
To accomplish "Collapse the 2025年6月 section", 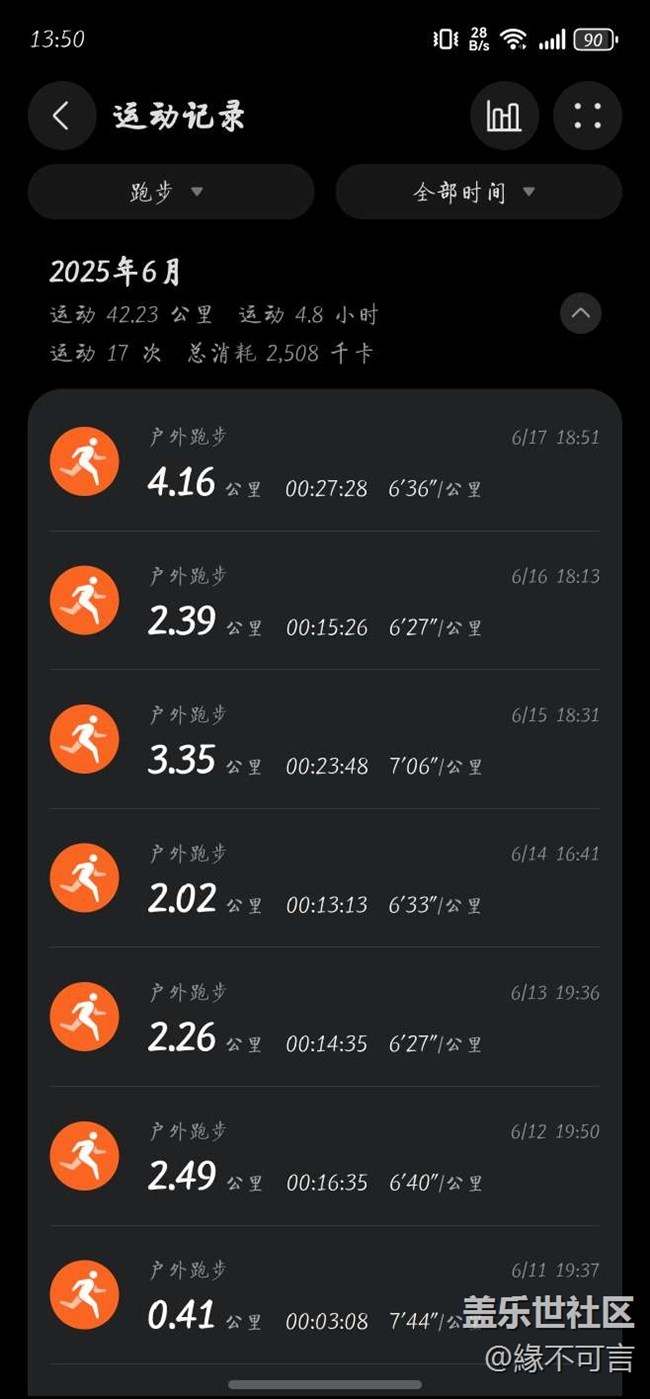I will 581,314.
